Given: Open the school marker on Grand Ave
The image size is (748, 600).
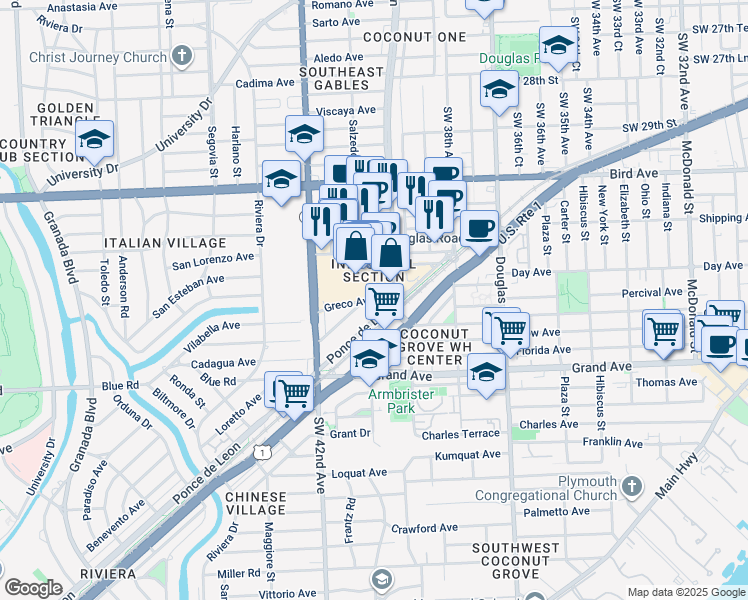Looking at the screenshot, I should [x=486, y=372].
